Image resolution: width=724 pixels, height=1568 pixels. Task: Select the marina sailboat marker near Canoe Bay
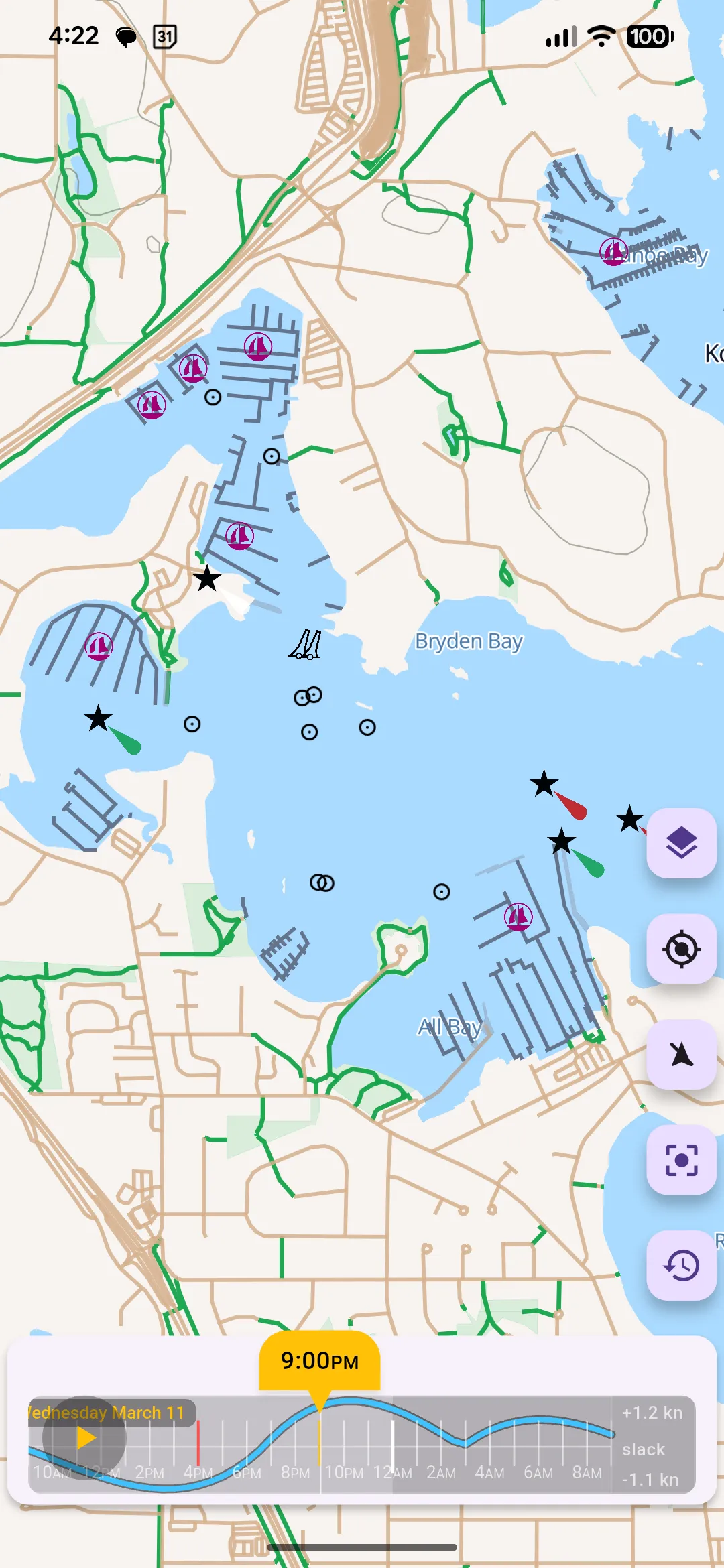tap(613, 252)
